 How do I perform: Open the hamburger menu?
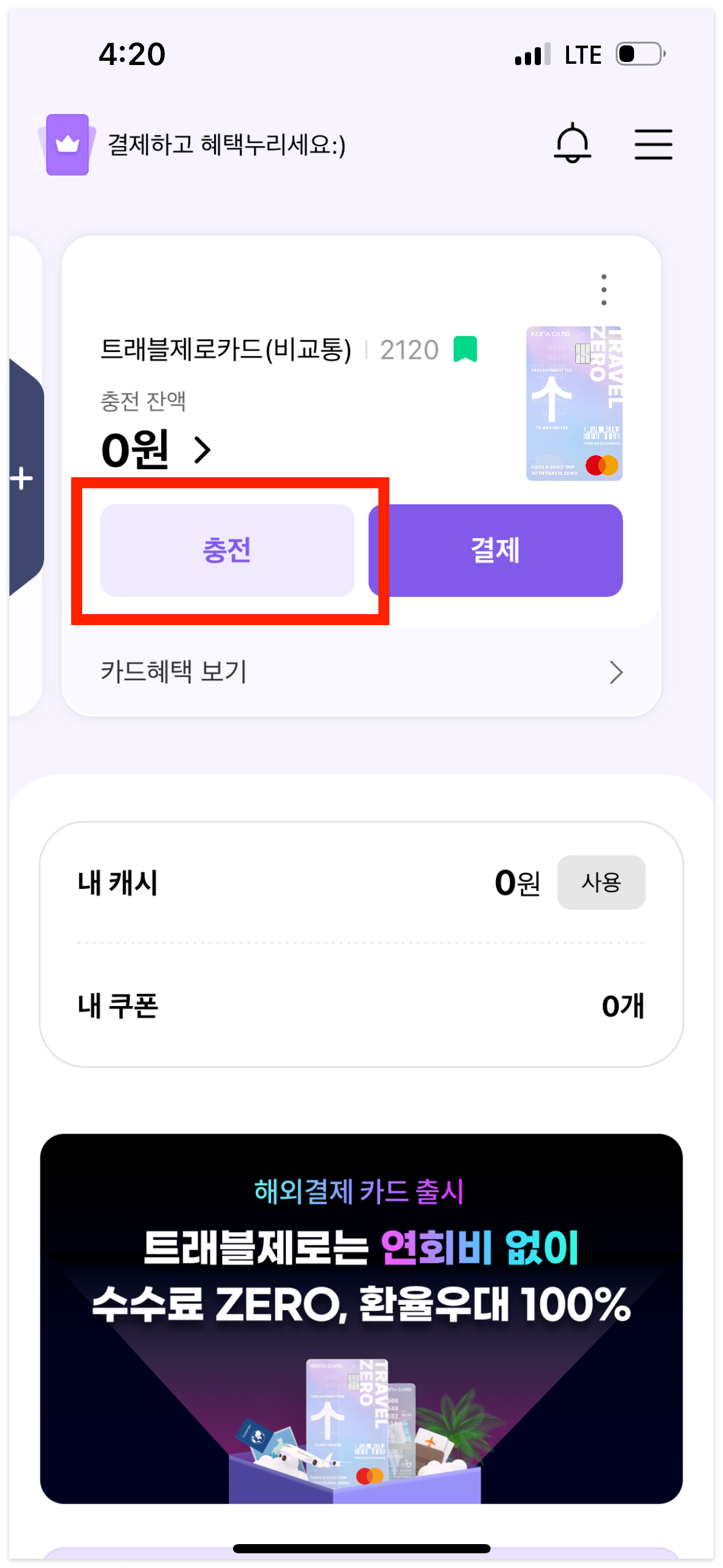(652, 144)
